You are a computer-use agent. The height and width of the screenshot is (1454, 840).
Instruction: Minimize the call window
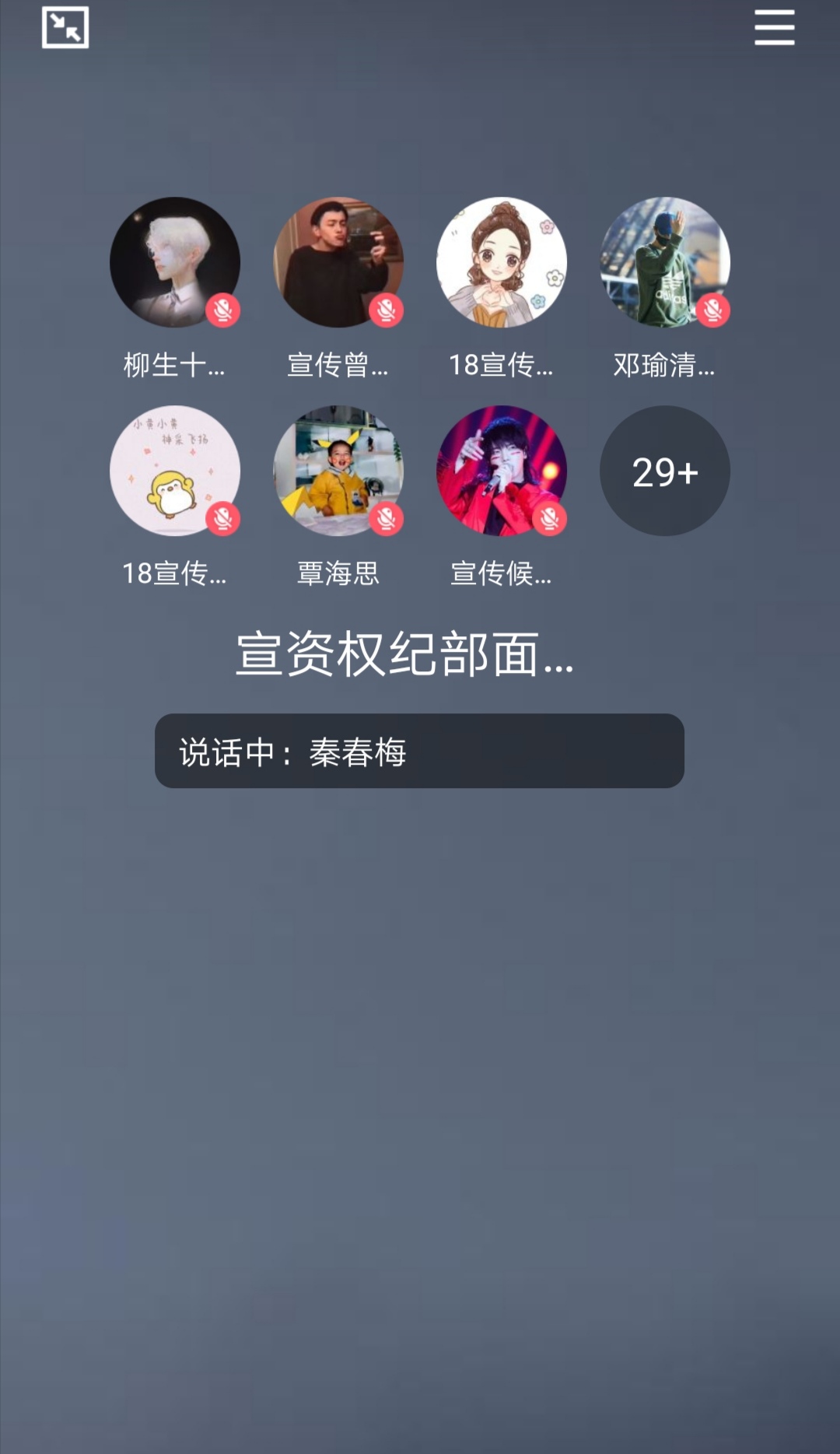[x=65, y=28]
